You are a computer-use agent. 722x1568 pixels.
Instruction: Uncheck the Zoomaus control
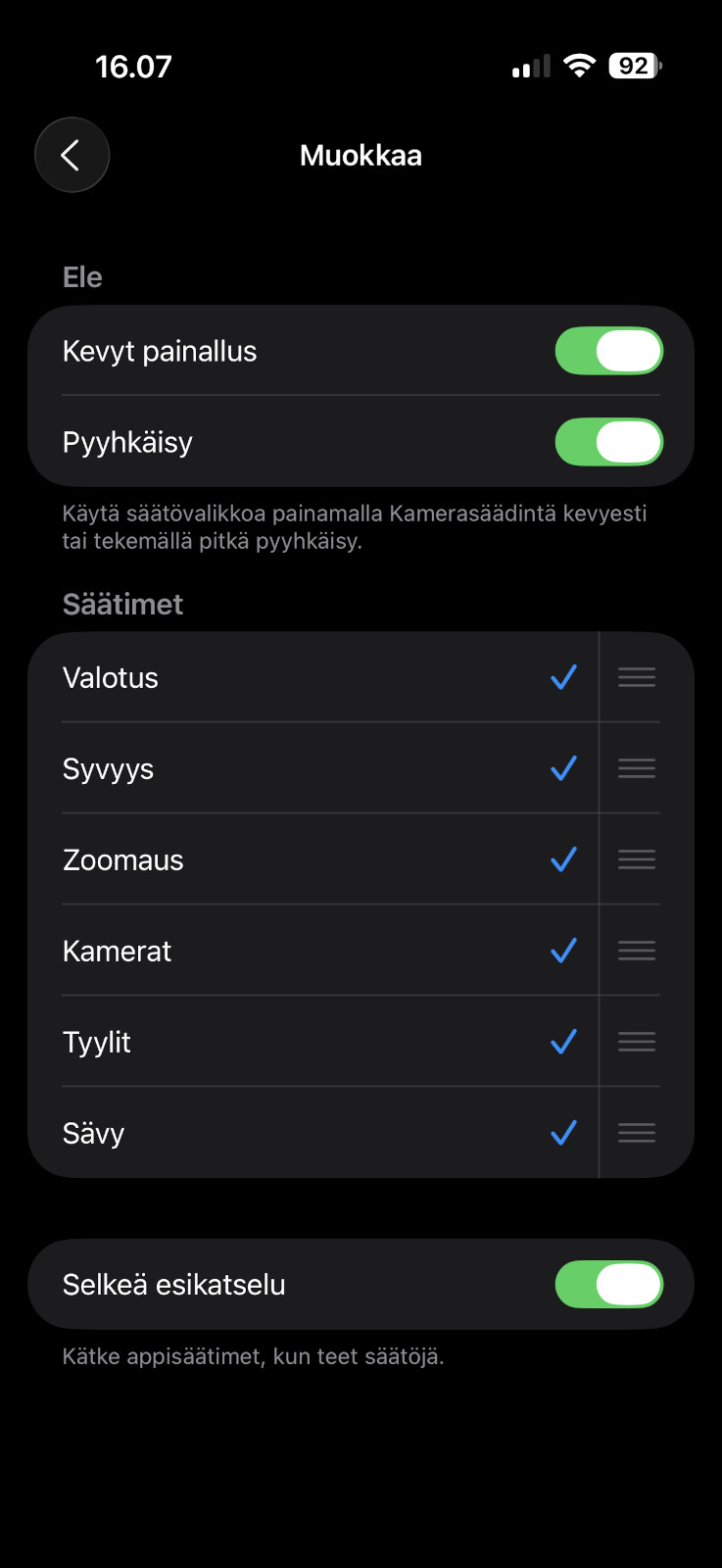tap(563, 859)
